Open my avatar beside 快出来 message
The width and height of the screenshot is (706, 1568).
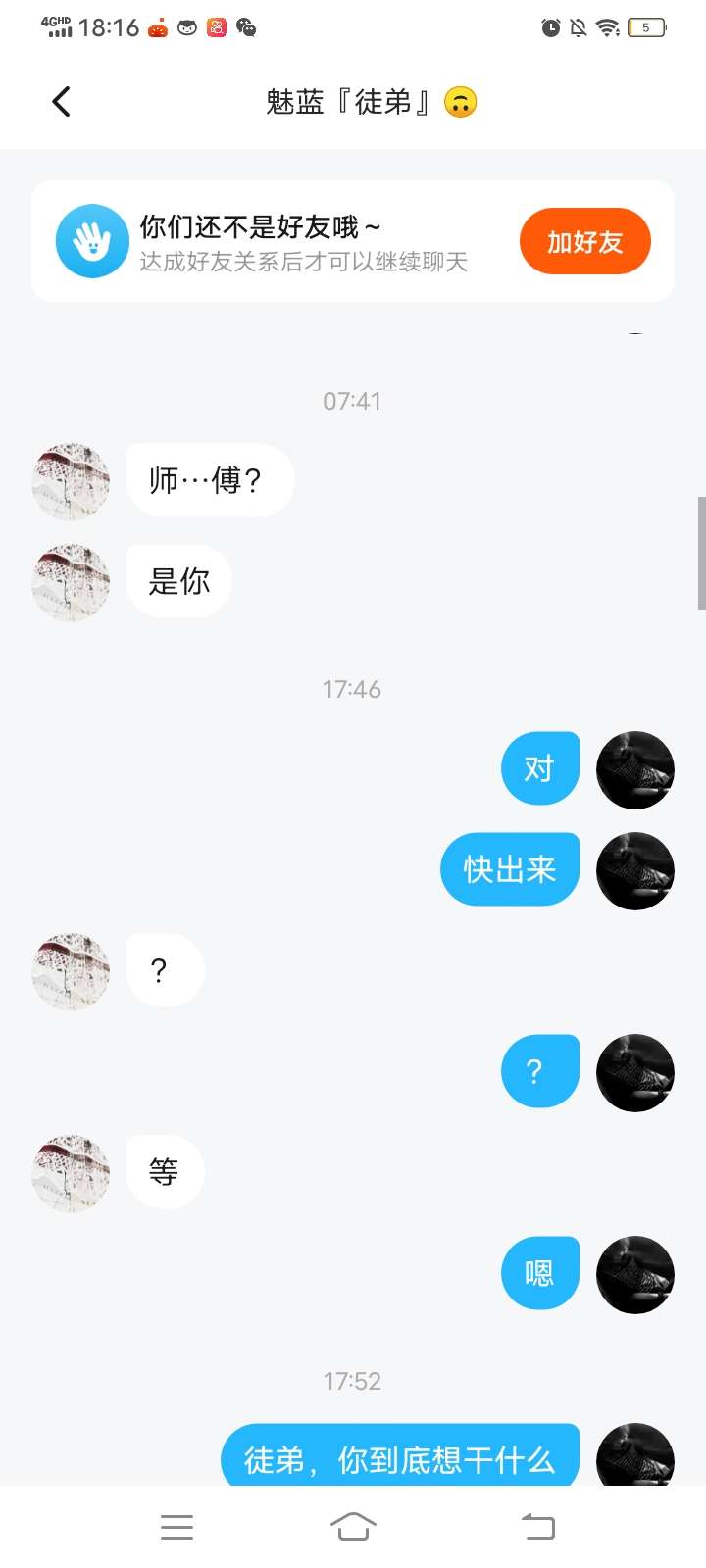click(x=634, y=870)
